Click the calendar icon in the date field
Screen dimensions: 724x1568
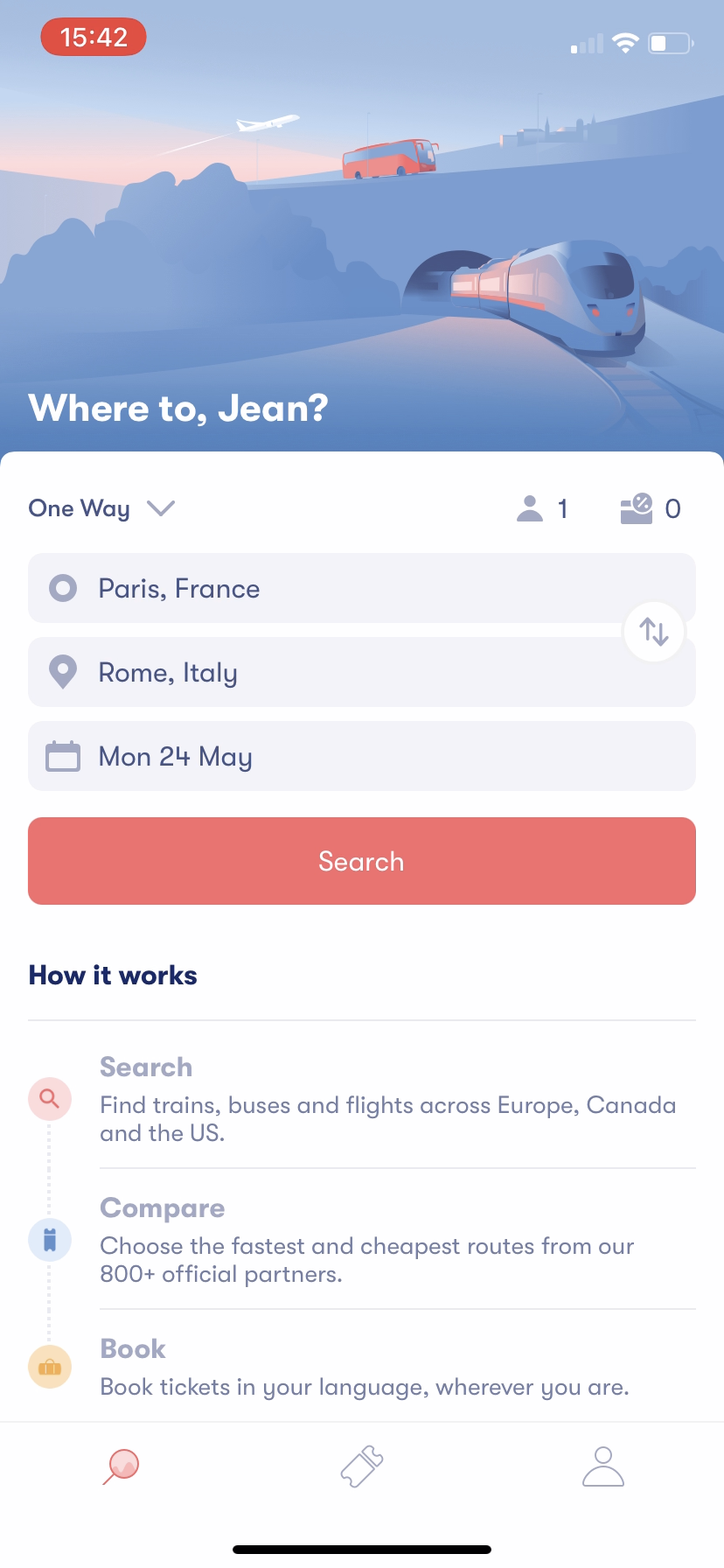[61, 755]
